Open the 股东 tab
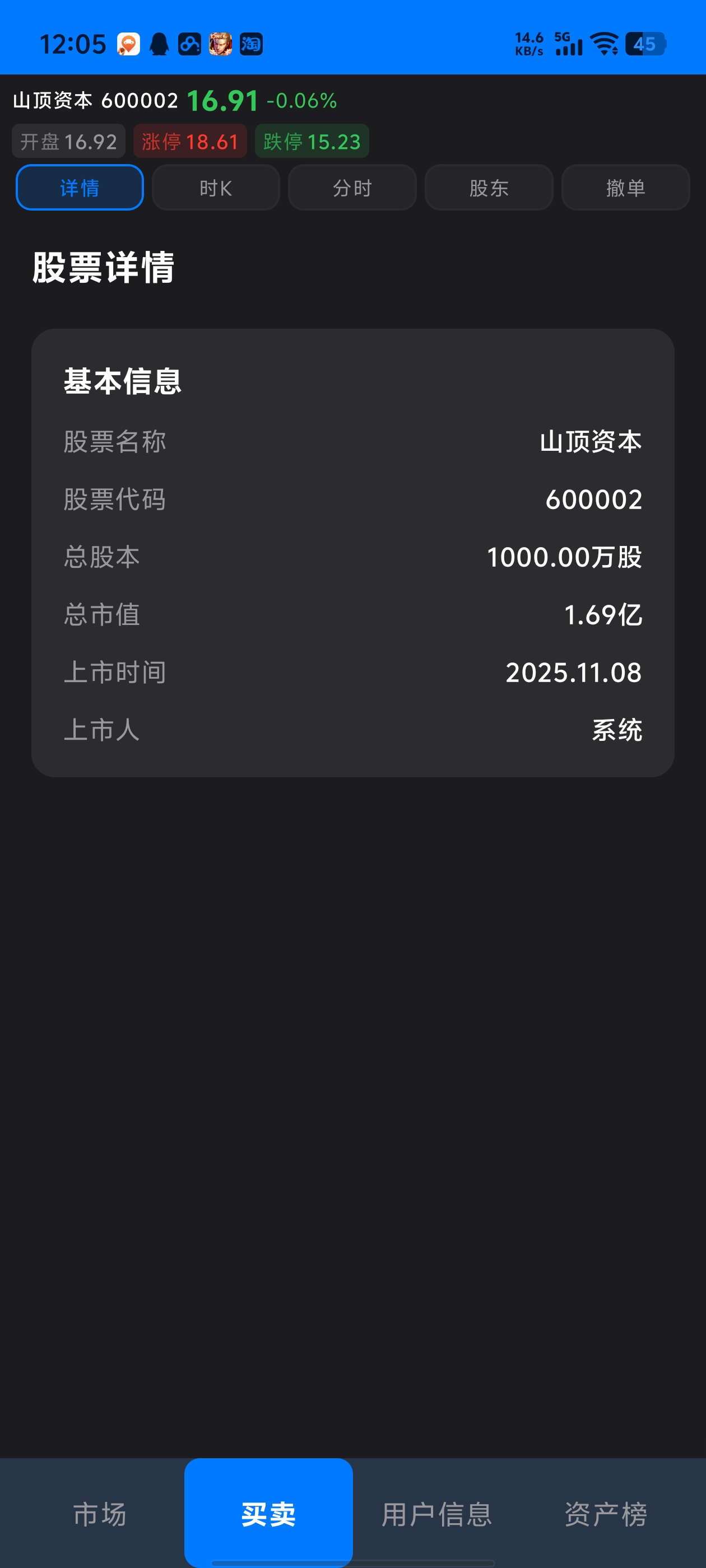The width and height of the screenshot is (706, 1568). (x=489, y=188)
